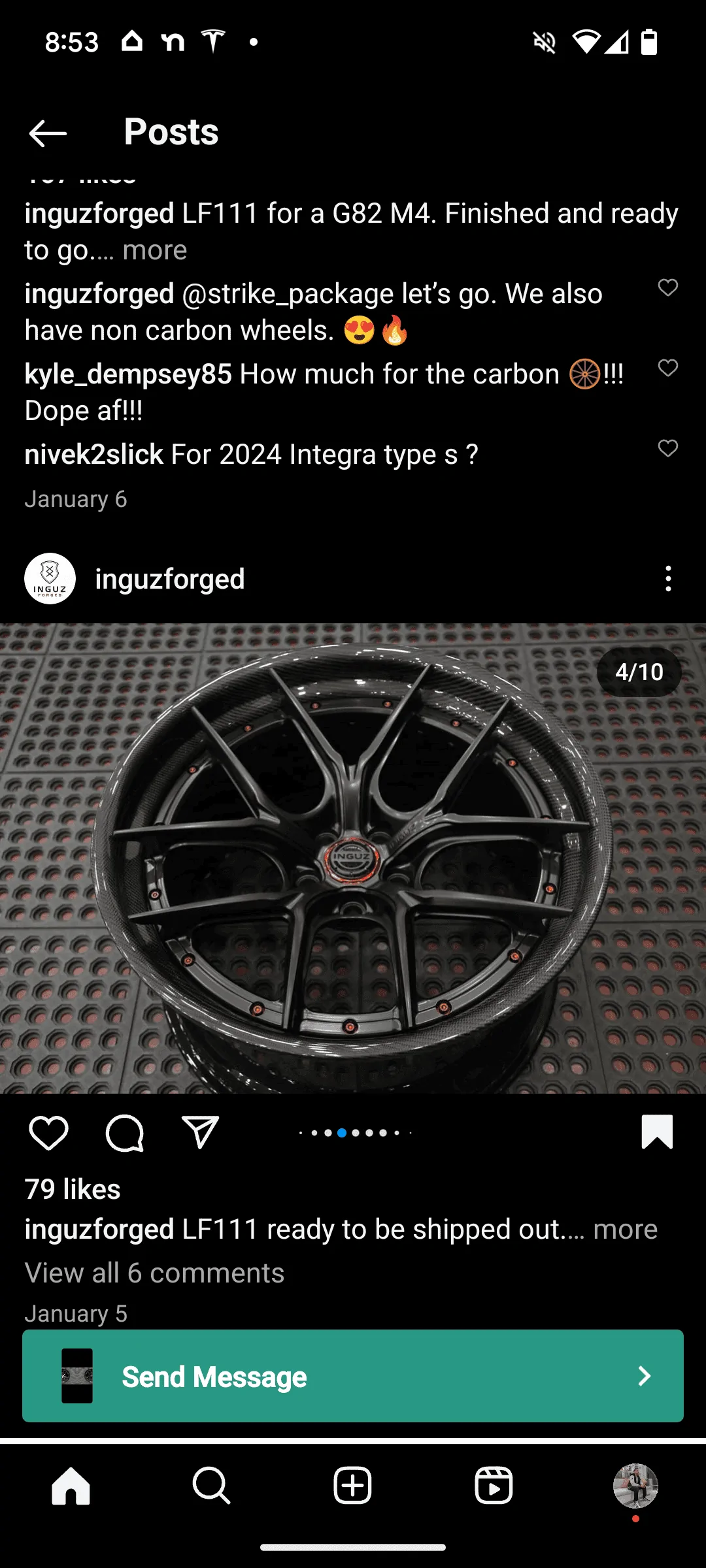The image size is (706, 1568).
Task: View all 6 comments link
Action: click(x=154, y=1273)
